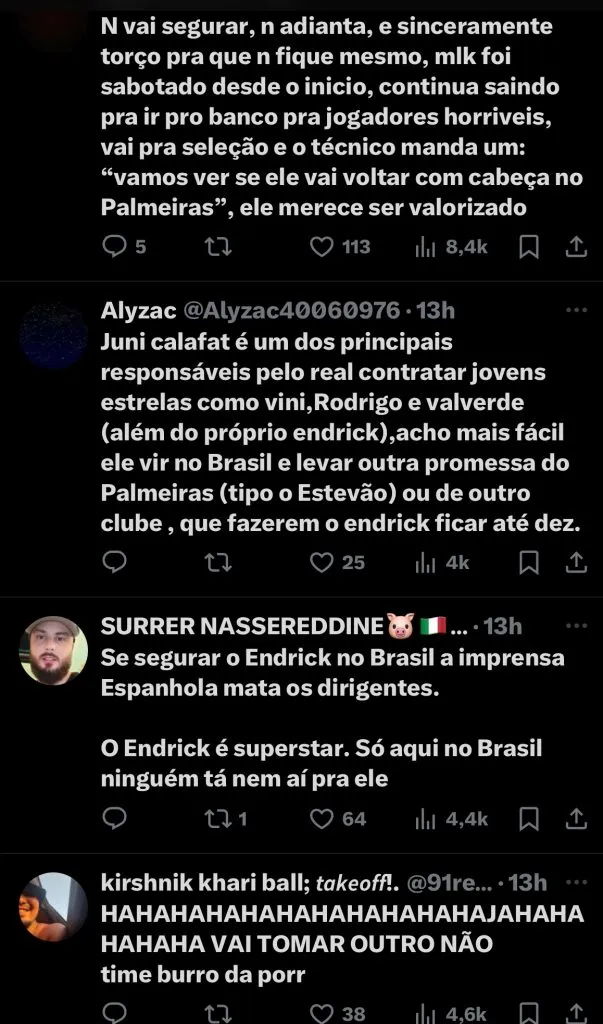Reply to Alyzac's comment
Viewport: 603px width, 1024px height.
coord(116,563)
